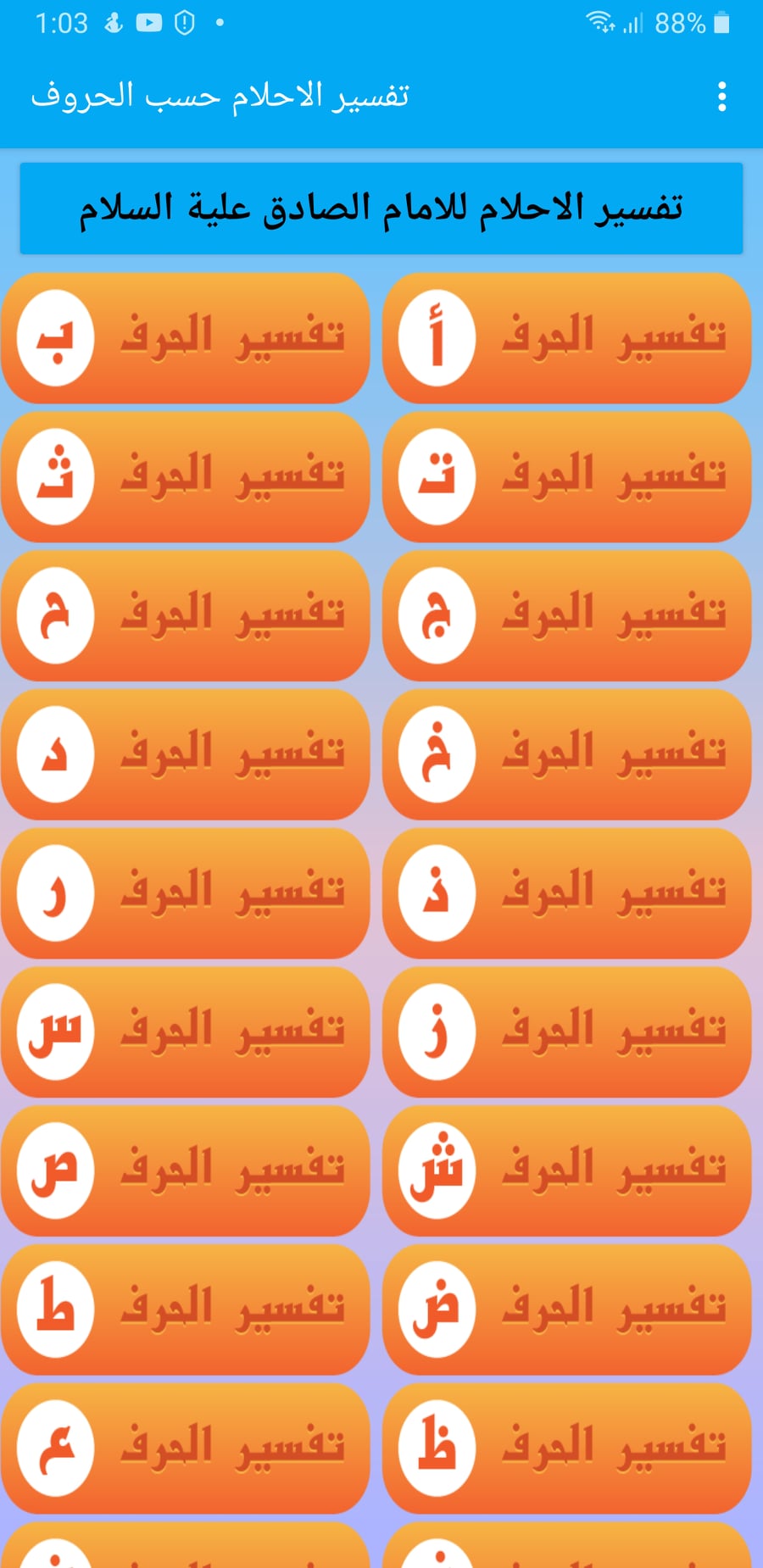Open the letter ظ interpretation

point(567,1449)
